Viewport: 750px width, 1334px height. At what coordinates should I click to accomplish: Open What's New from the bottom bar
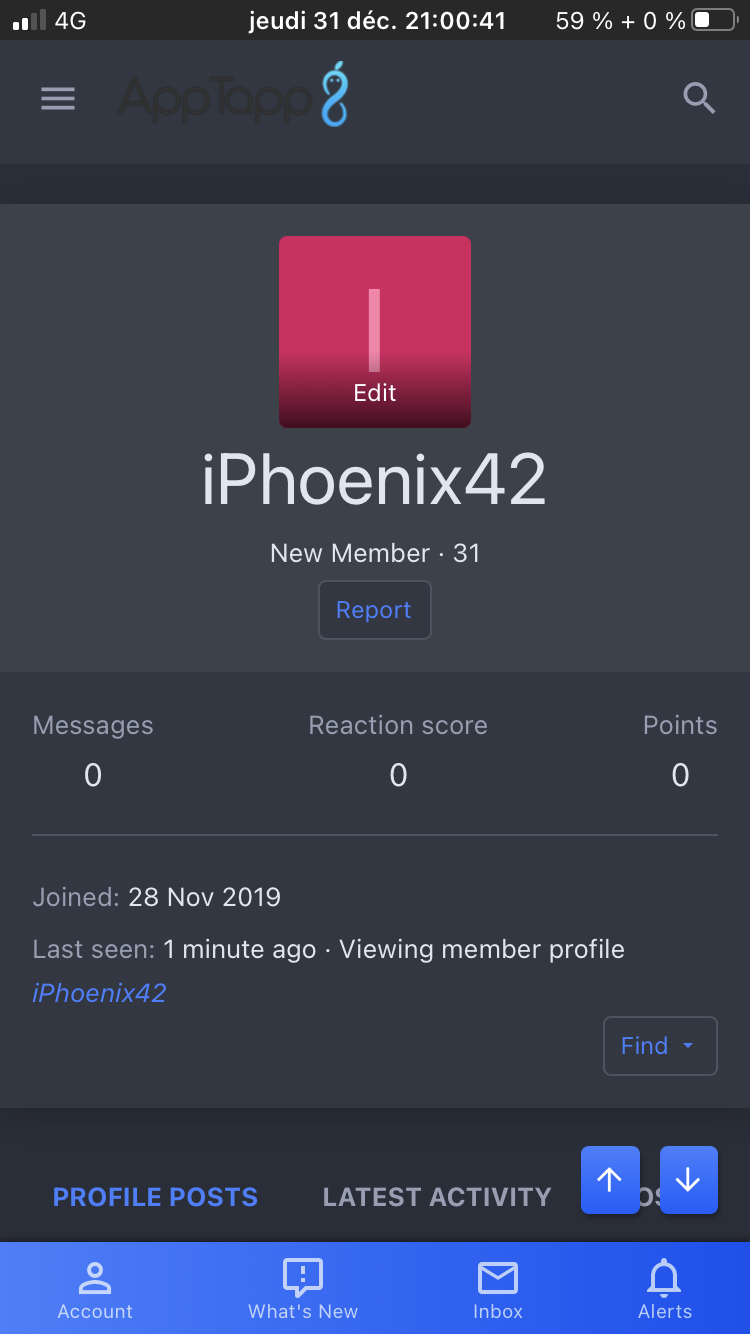click(x=302, y=1288)
